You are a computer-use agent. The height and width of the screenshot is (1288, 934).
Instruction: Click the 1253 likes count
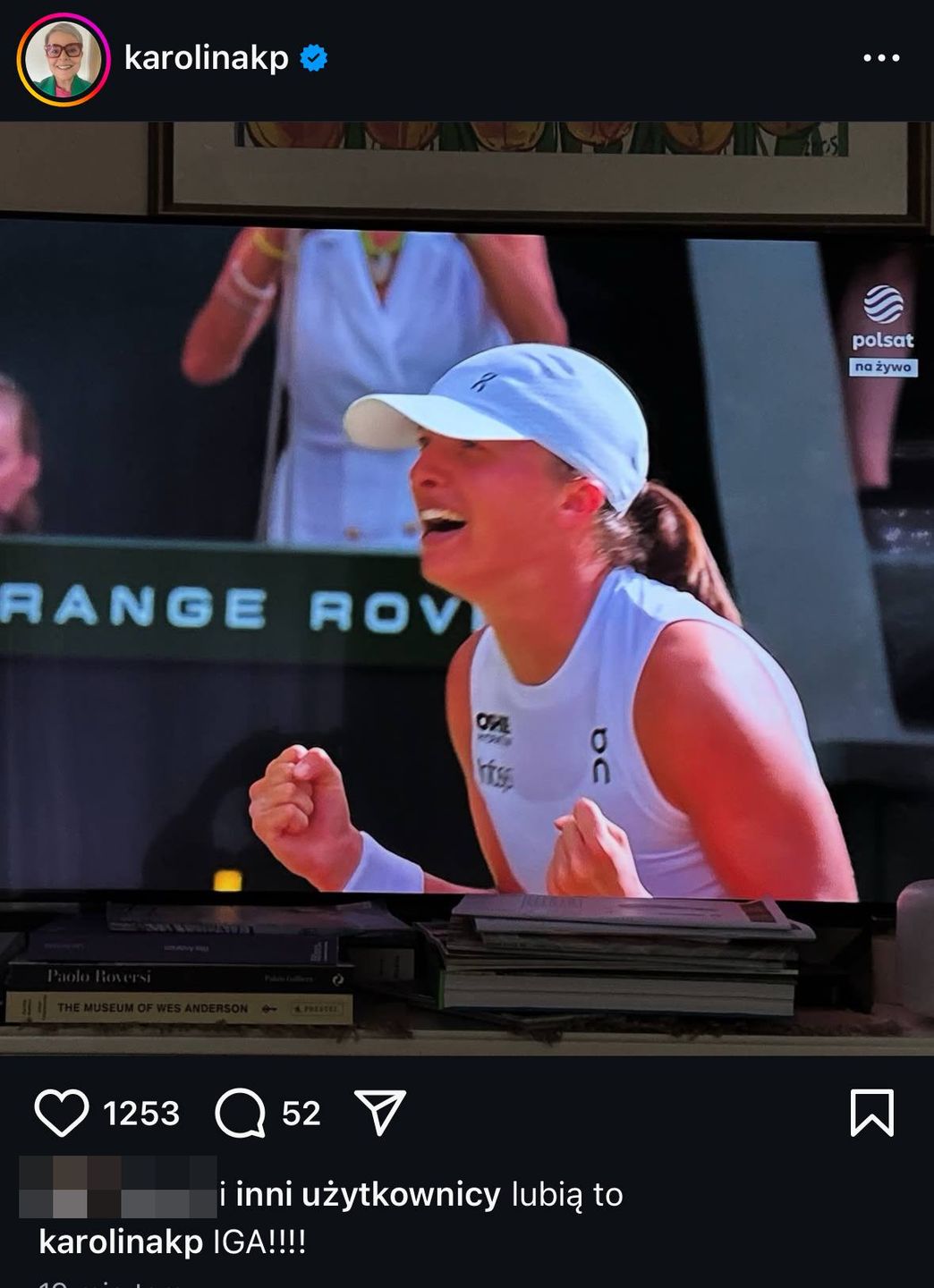[143, 1113]
